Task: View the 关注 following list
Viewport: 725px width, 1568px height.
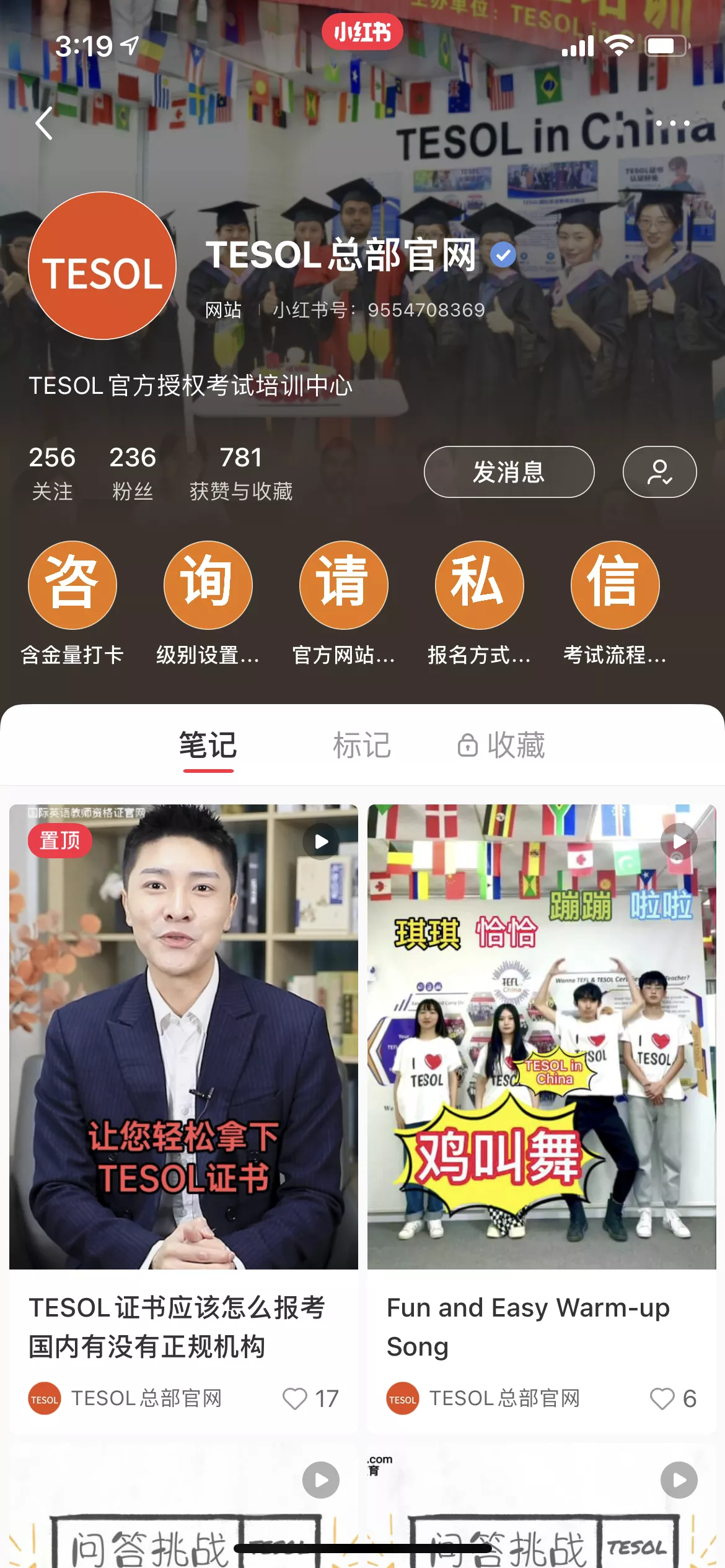Action: point(52,474)
